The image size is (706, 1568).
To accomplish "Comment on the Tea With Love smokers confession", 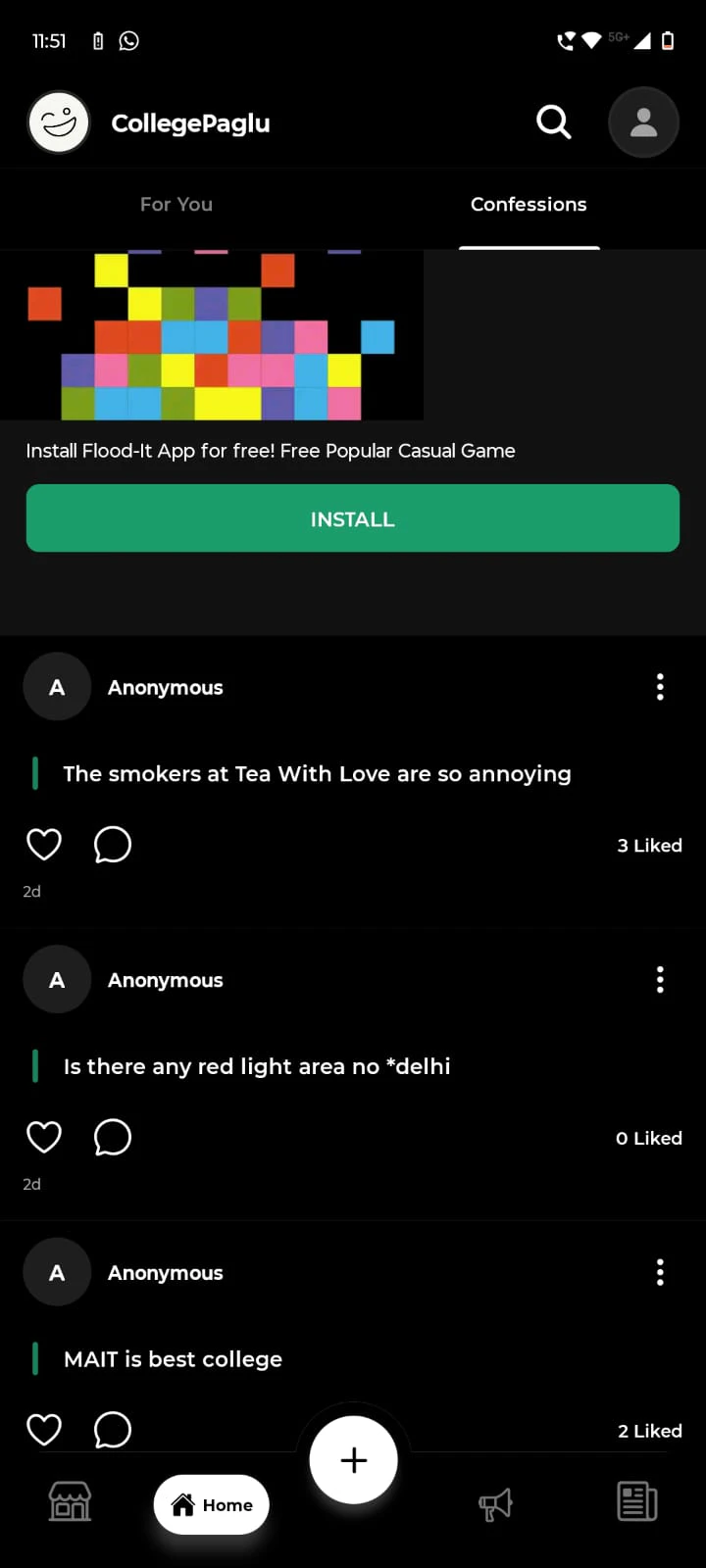I will coord(113,844).
